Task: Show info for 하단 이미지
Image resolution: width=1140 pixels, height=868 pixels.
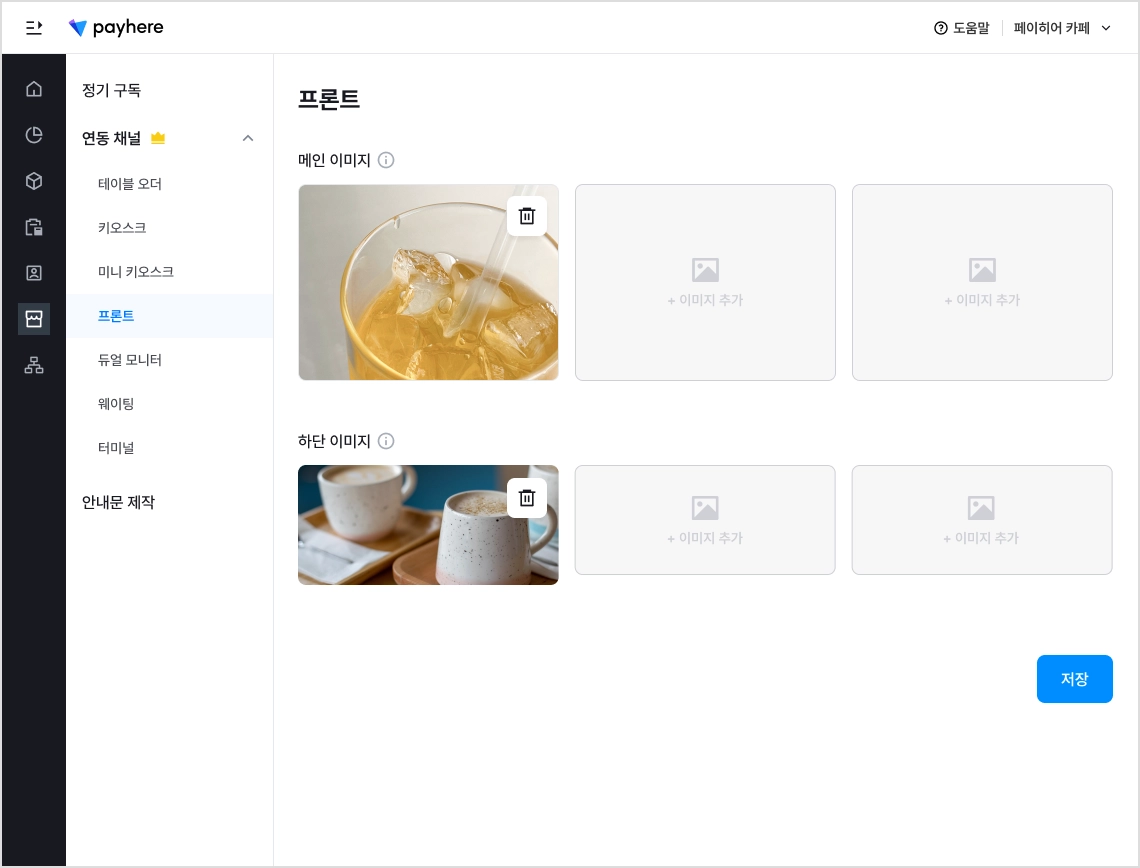Action: pyautogui.click(x=386, y=441)
